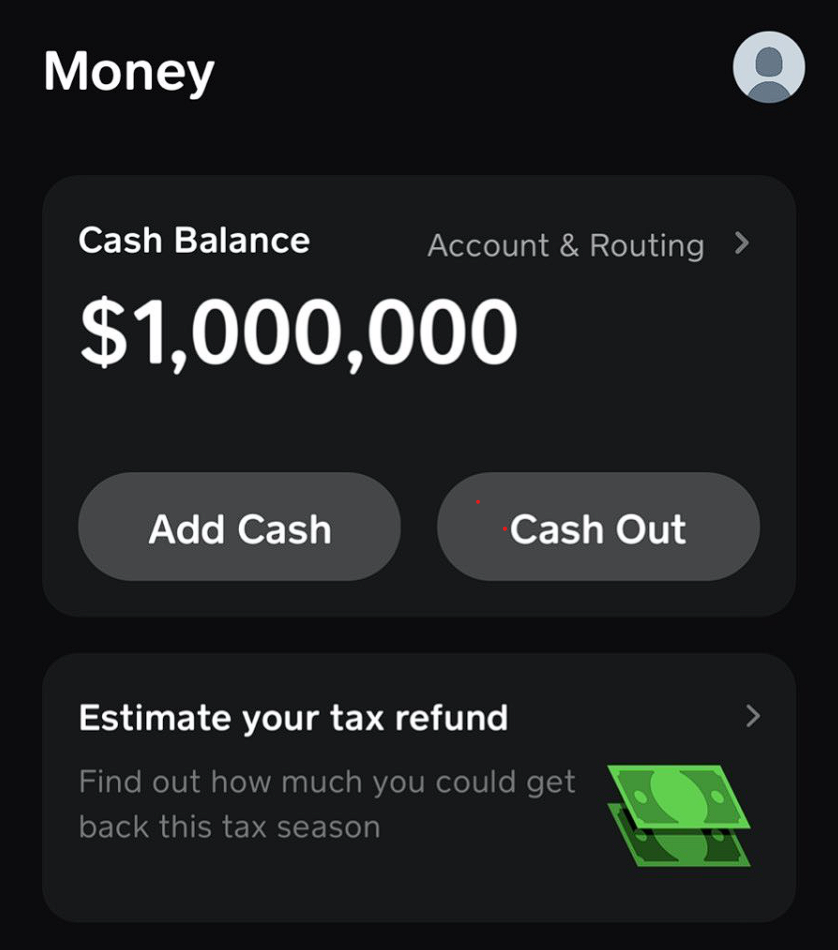Open Account & Routing details
The width and height of the screenshot is (838, 950).
point(587,245)
